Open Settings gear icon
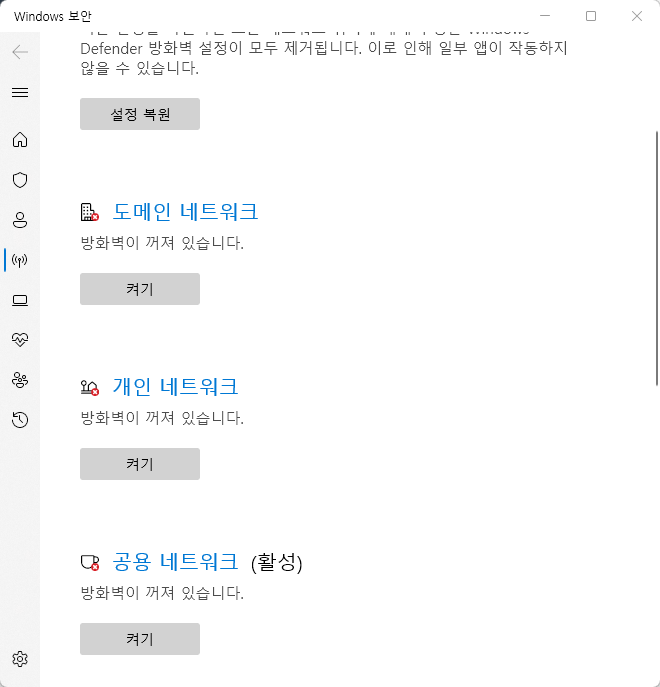The height and width of the screenshot is (687, 660). (x=20, y=659)
